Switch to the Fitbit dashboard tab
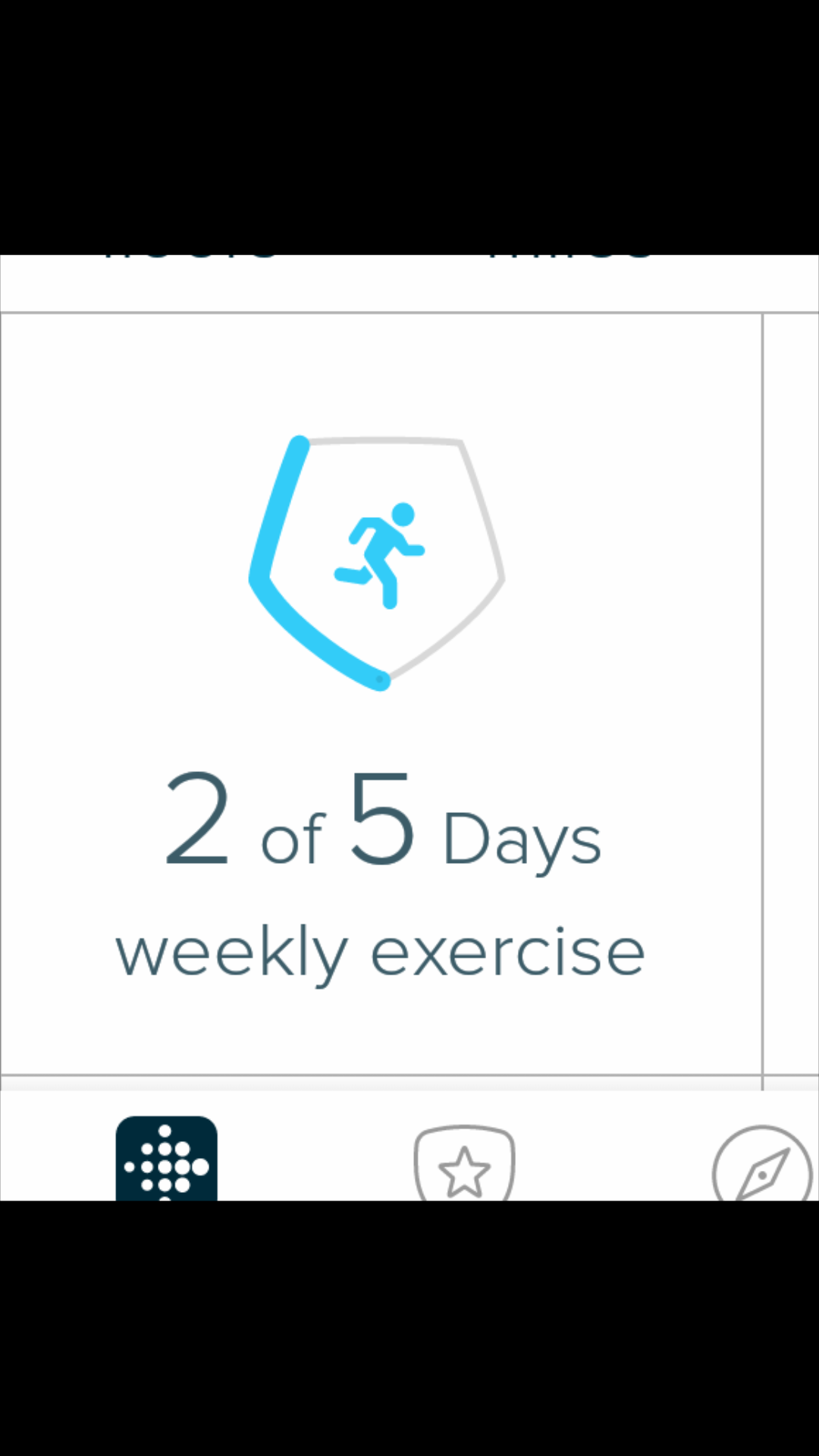 pos(167,1158)
